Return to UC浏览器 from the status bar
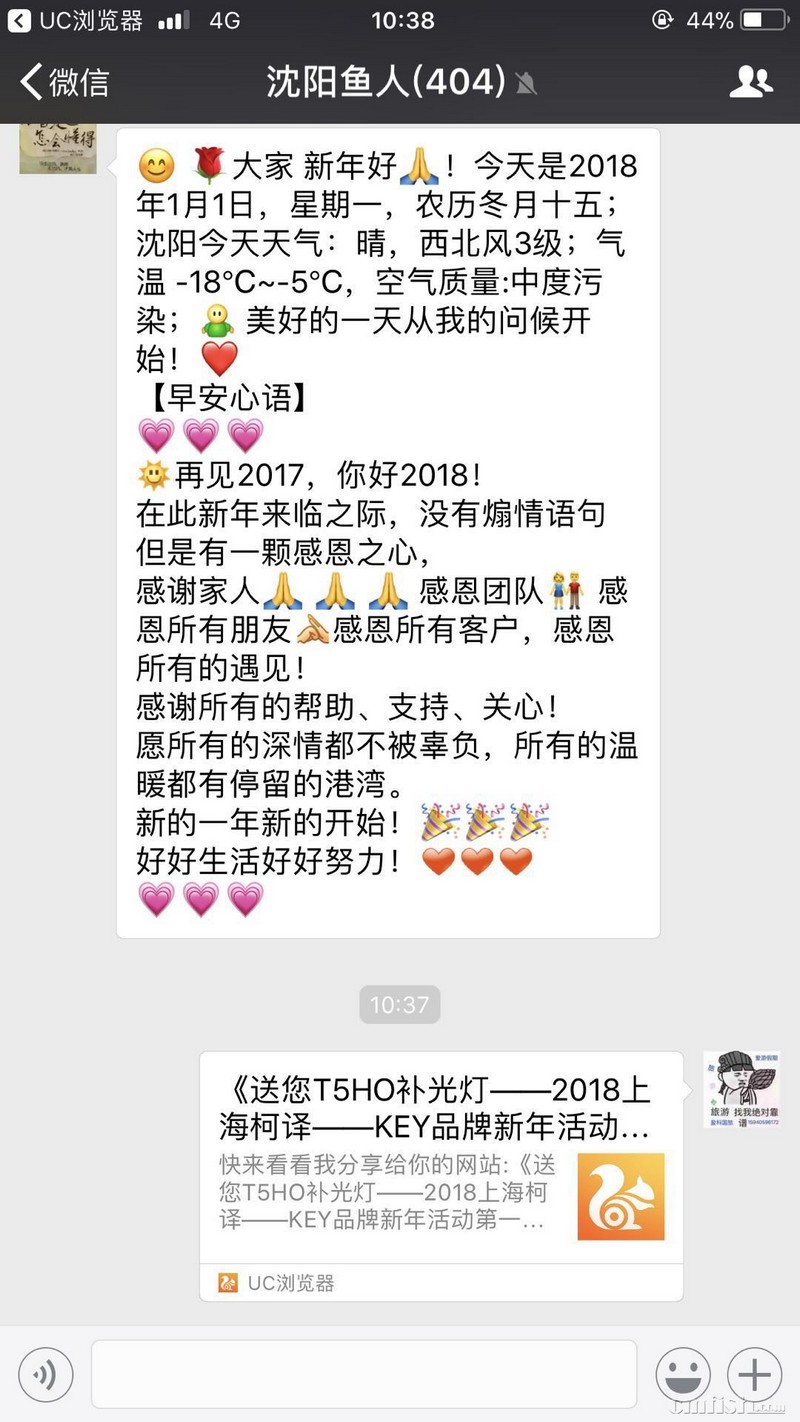 [x=76, y=20]
